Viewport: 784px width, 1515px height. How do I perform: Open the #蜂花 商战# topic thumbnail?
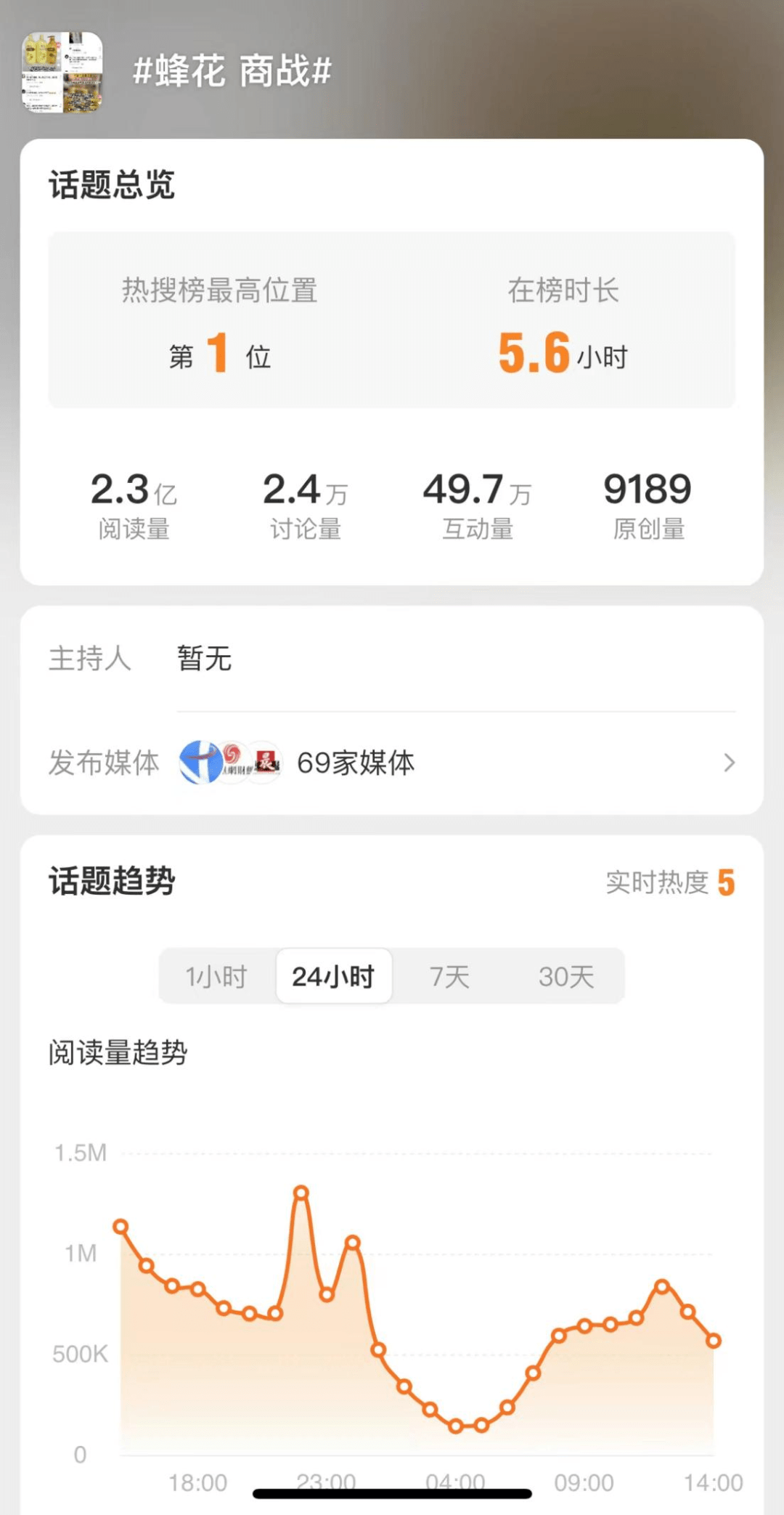62,72
